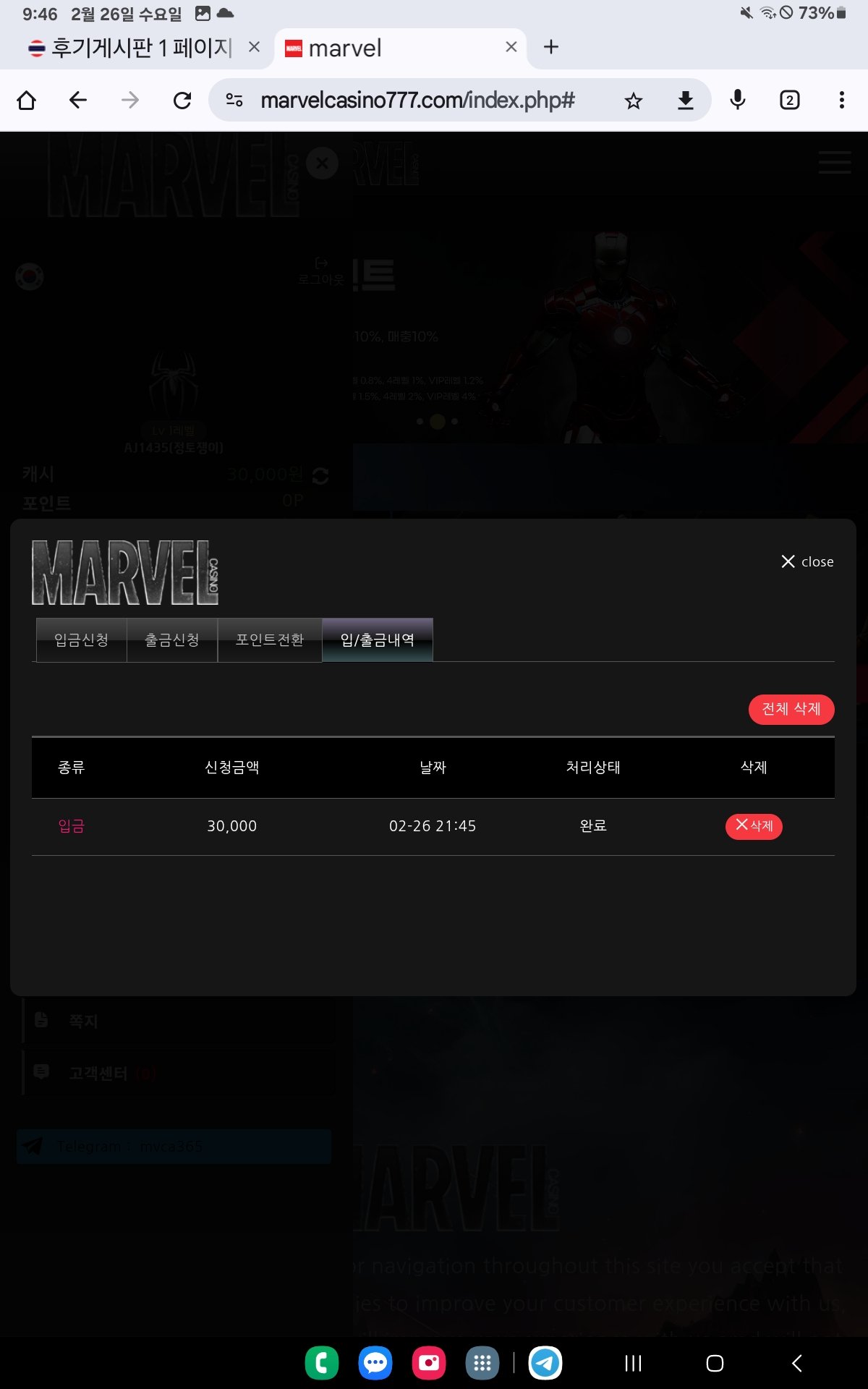Close the deposit/withdrawal history dialog
Image resolution: width=868 pixels, height=1389 pixels.
(x=807, y=561)
